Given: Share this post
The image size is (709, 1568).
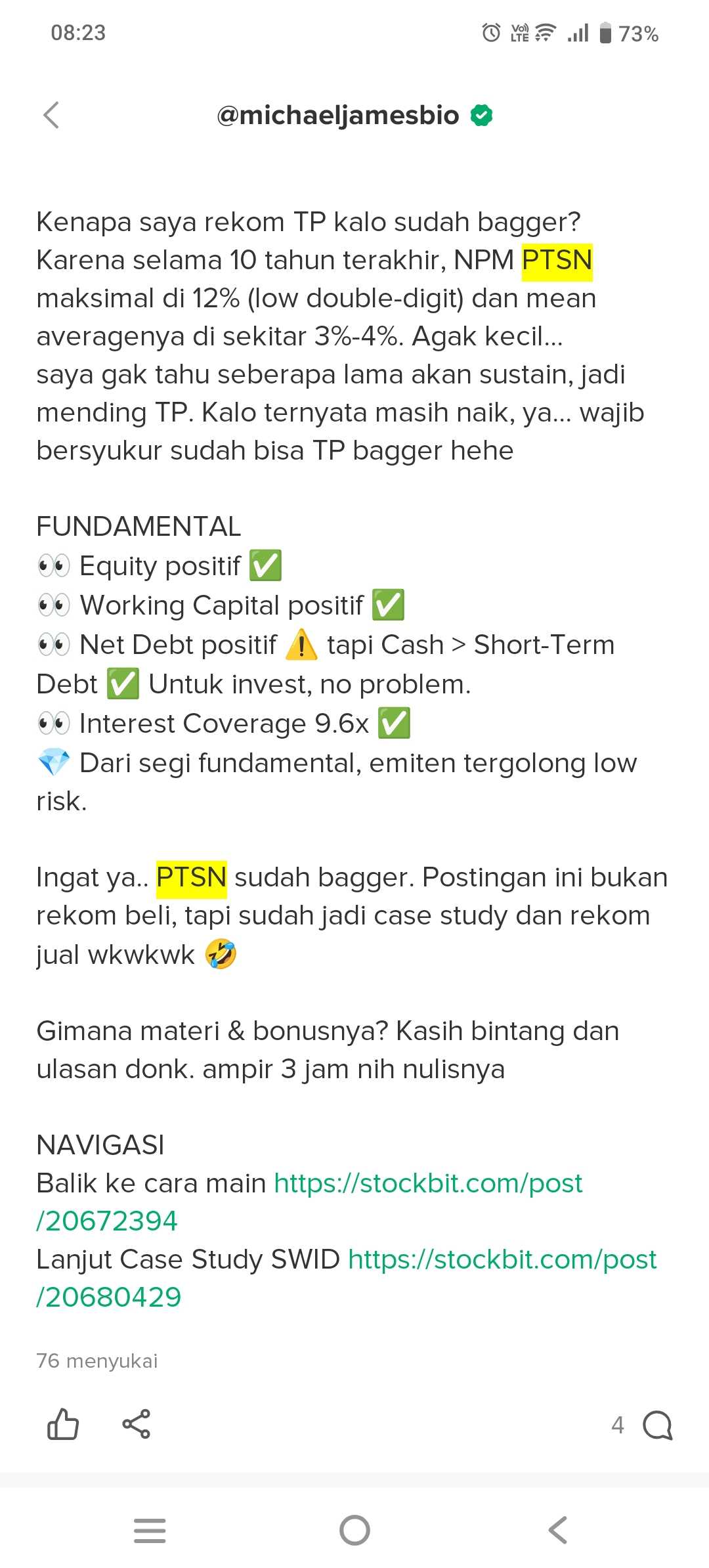Looking at the screenshot, I should pyautogui.click(x=136, y=1424).
